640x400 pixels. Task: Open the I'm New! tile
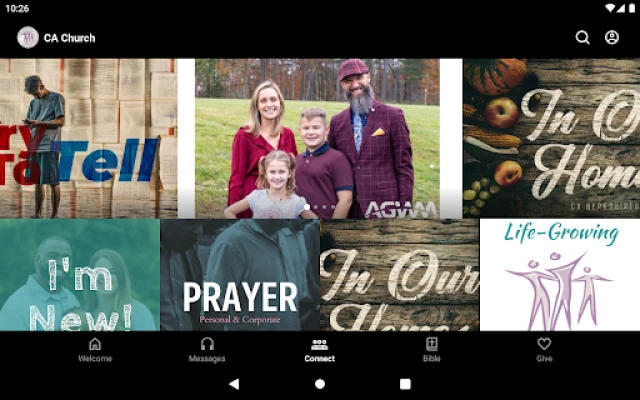click(x=80, y=275)
